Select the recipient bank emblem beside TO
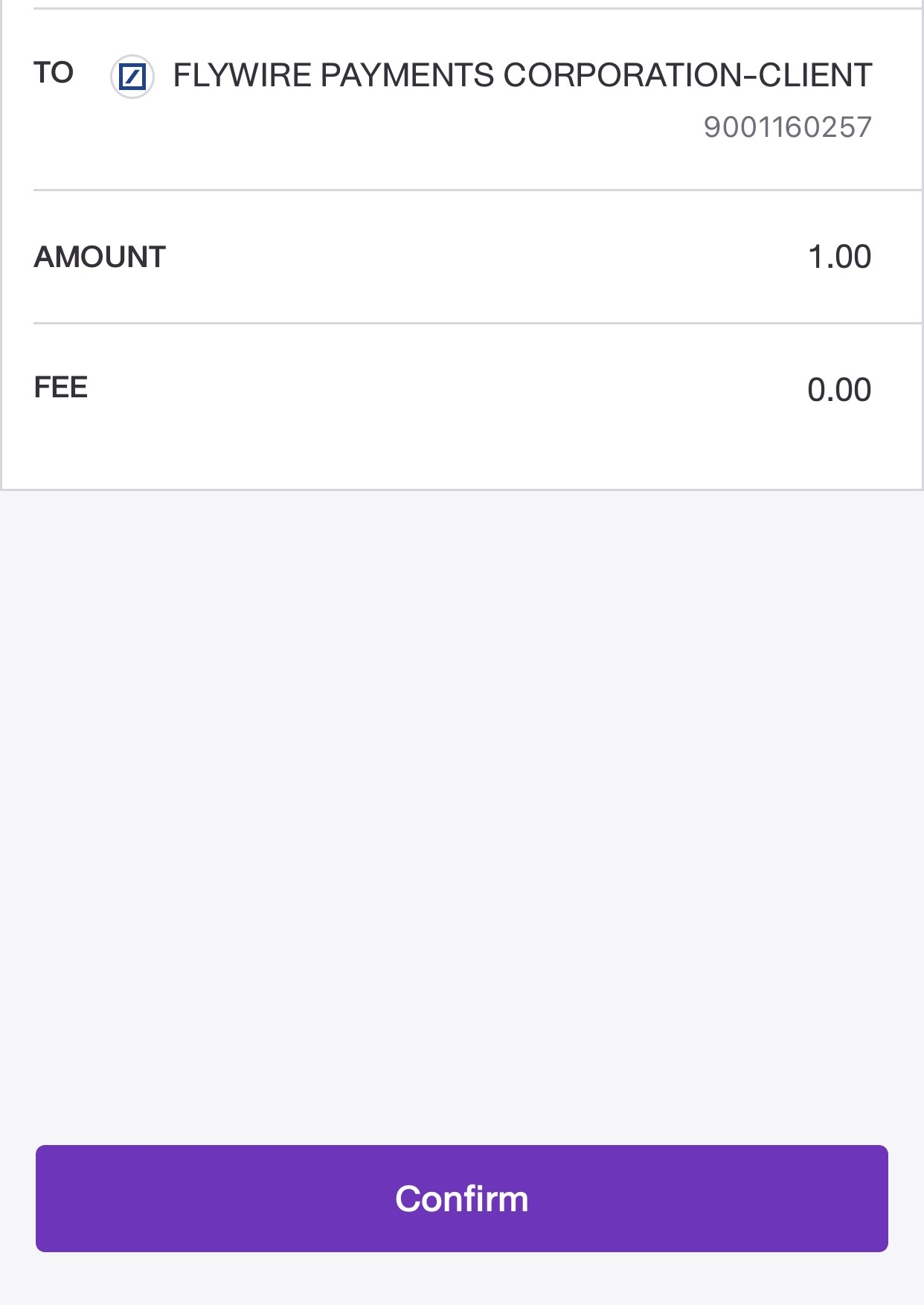Screen dimensions: 924x1305 (132, 74)
